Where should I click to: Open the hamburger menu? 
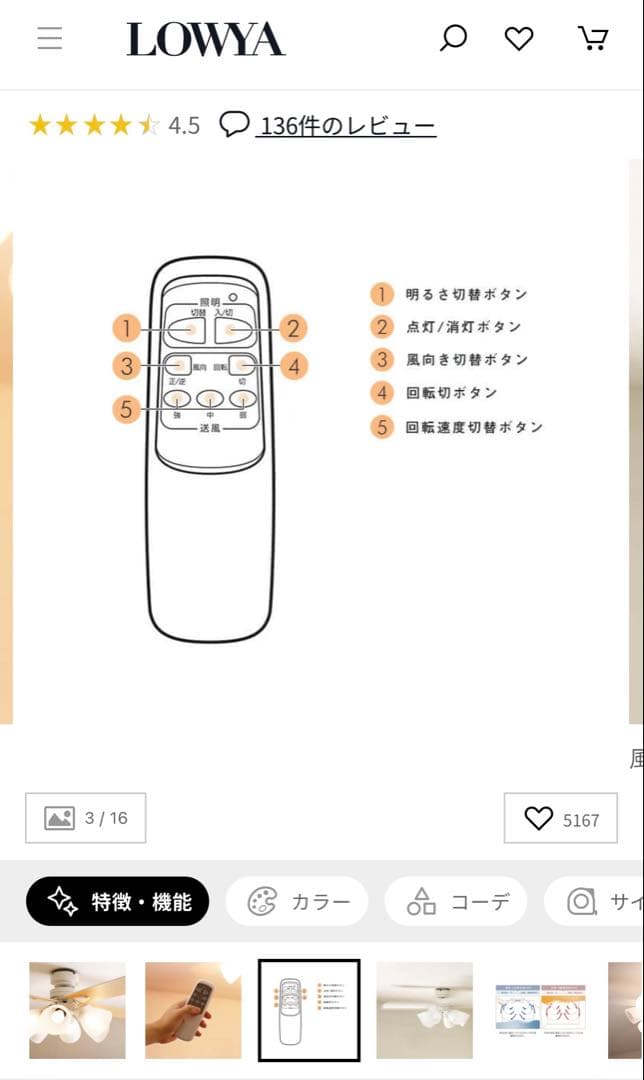pos(50,39)
